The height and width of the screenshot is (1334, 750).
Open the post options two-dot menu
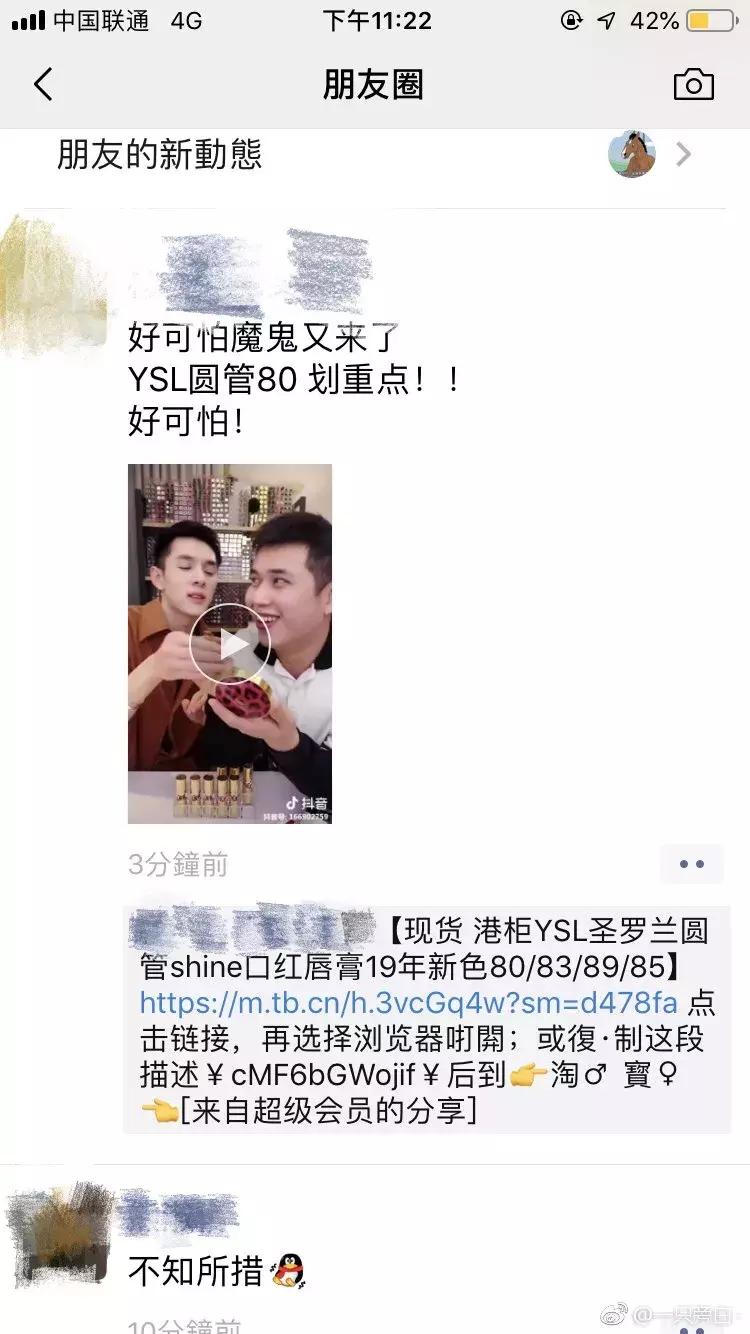tap(692, 863)
